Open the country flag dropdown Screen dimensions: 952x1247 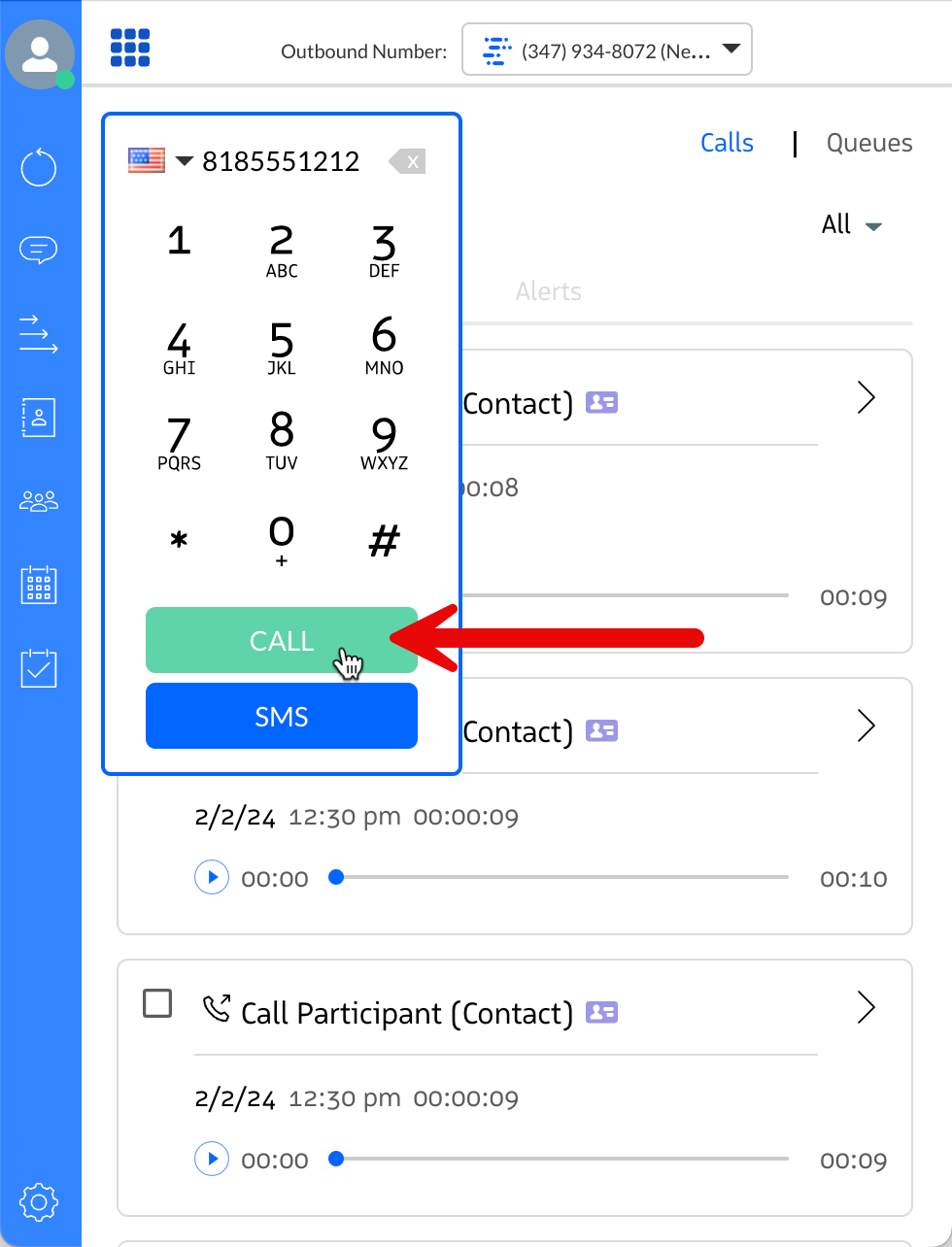[x=160, y=160]
